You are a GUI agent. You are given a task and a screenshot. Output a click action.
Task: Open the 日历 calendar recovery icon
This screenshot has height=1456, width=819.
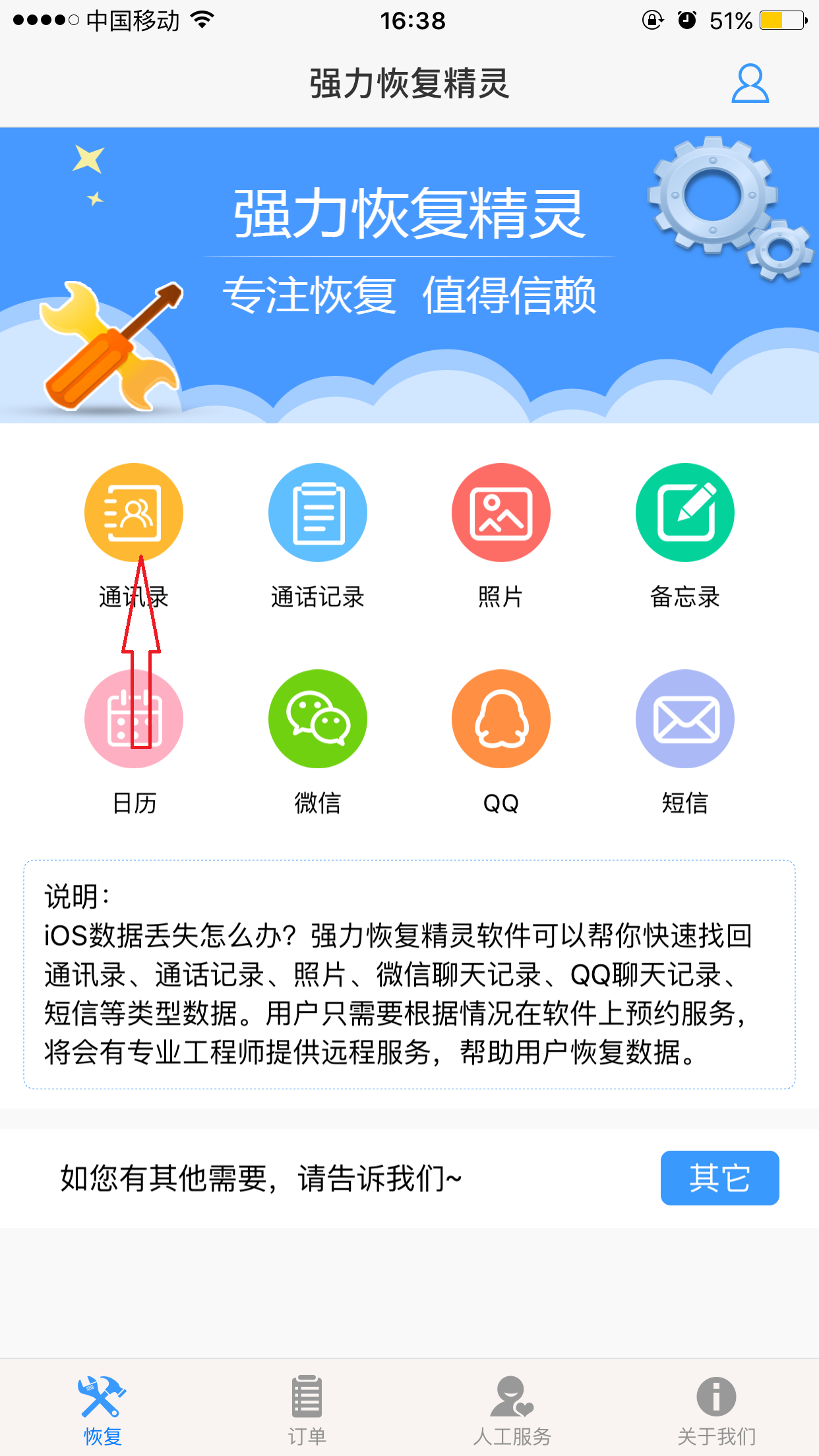(133, 718)
